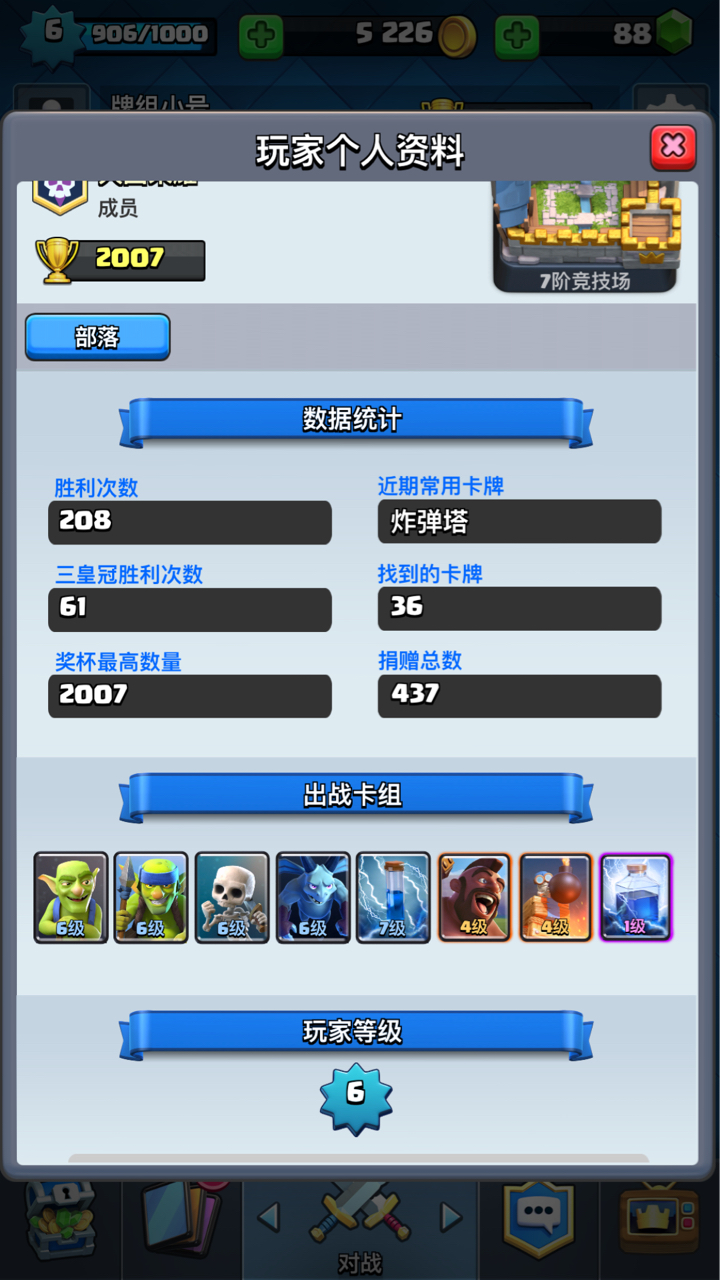View the Hog Rider card
Viewport: 720px width, 1280px height.
click(475, 897)
